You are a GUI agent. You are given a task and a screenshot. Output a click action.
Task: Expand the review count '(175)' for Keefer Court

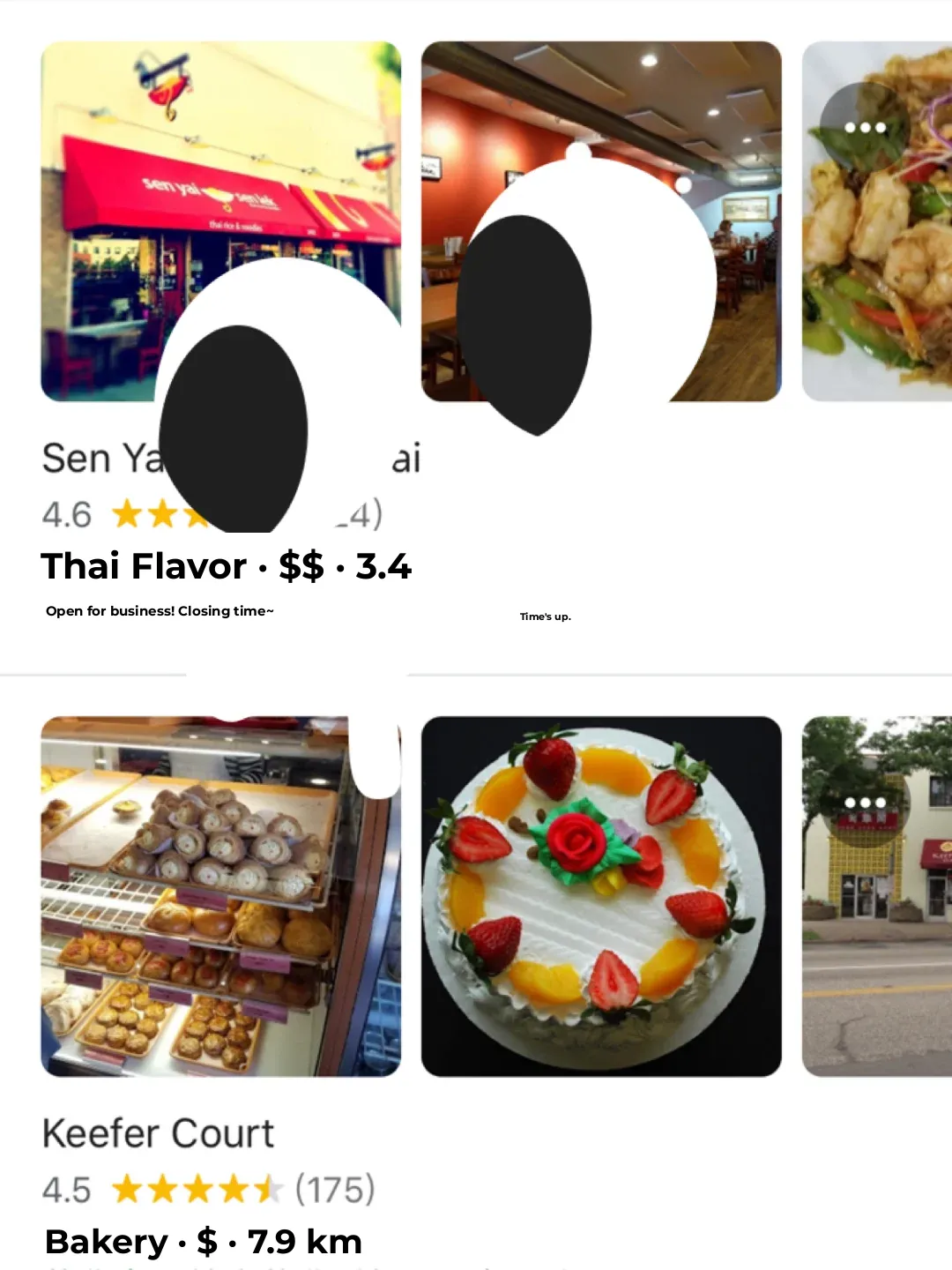coord(336,1190)
